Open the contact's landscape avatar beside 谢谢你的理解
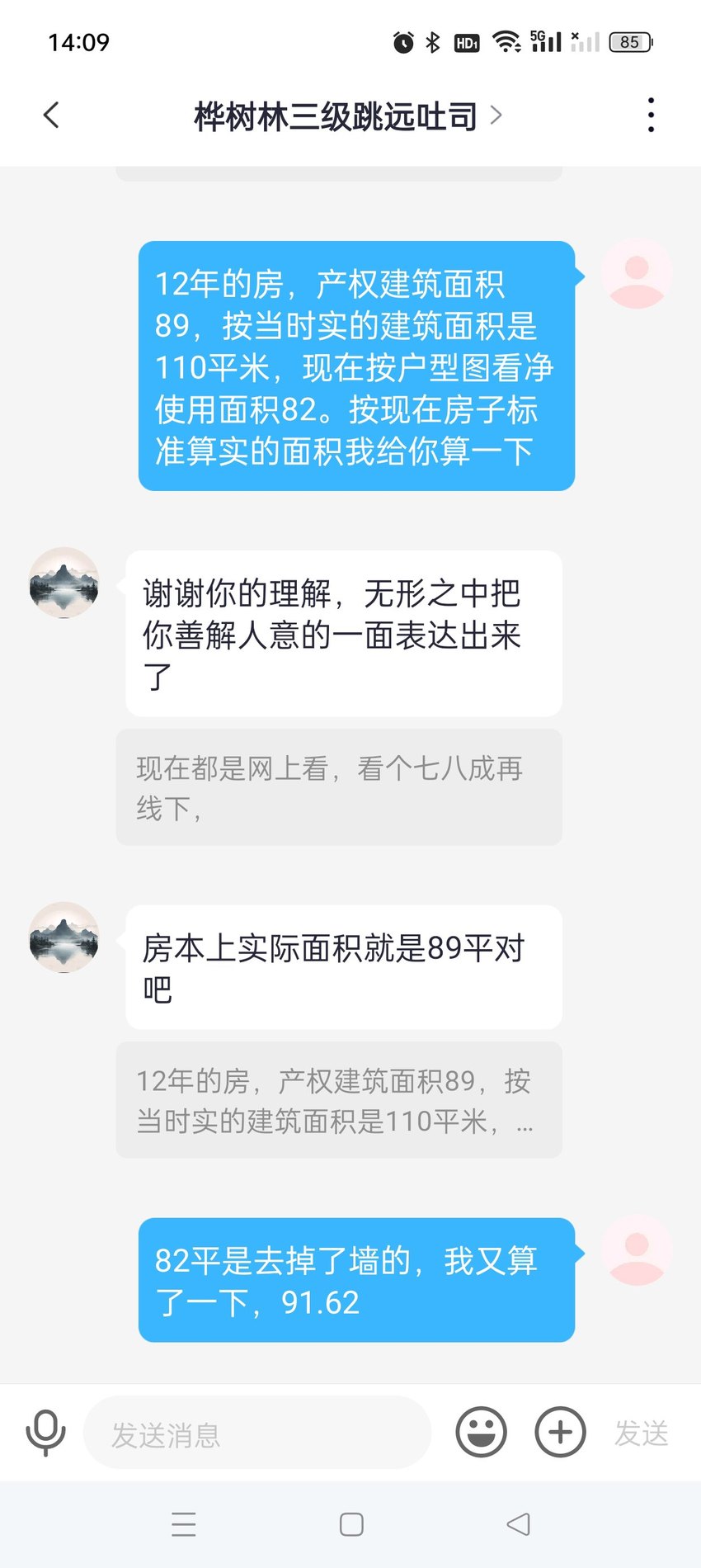The width and height of the screenshot is (701, 1568). point(64,582)
